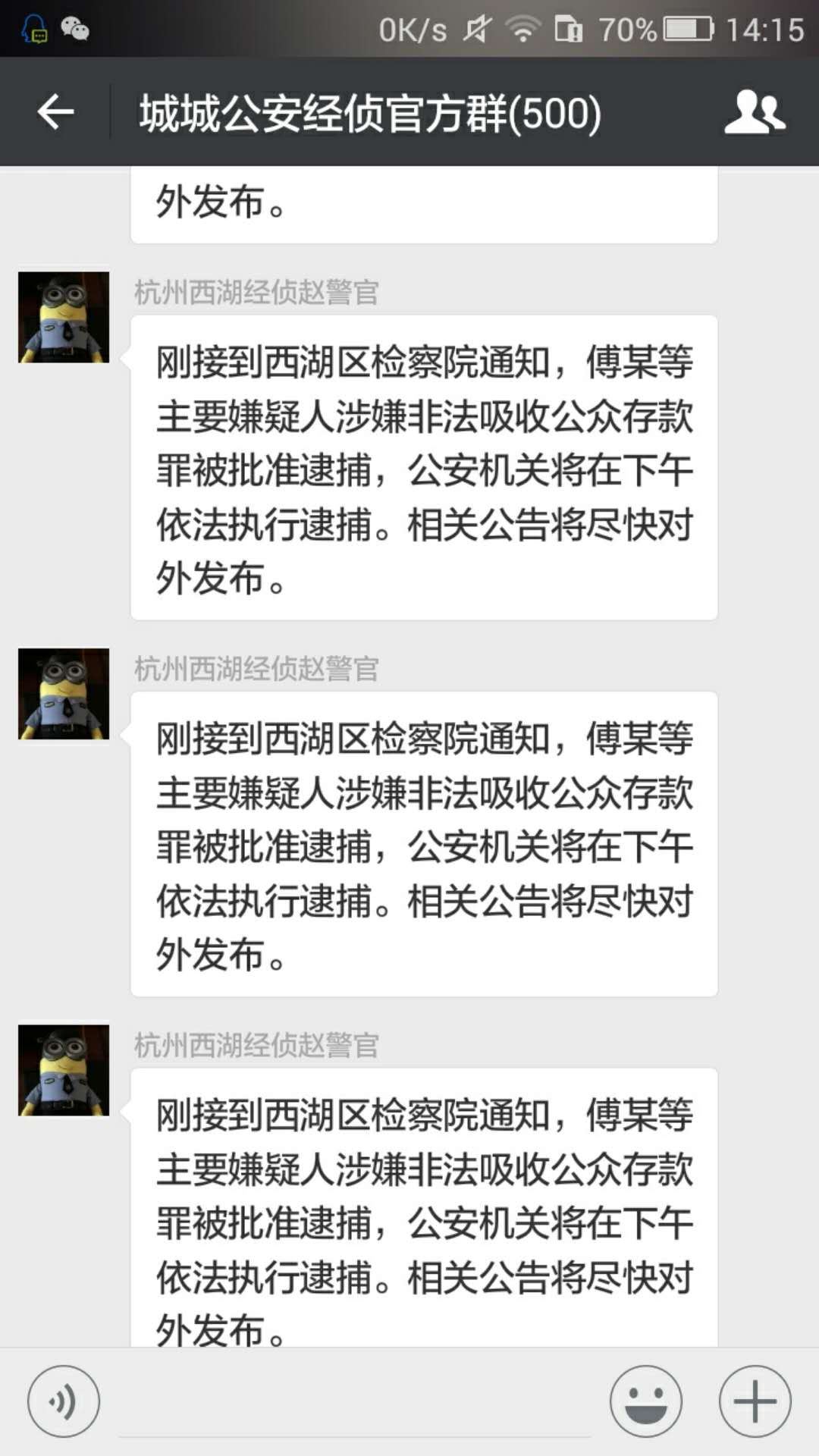Image resolution: width=819 pixels, height=1456 pixels.
Task: Switch to voice message input
Action: 64,1401
